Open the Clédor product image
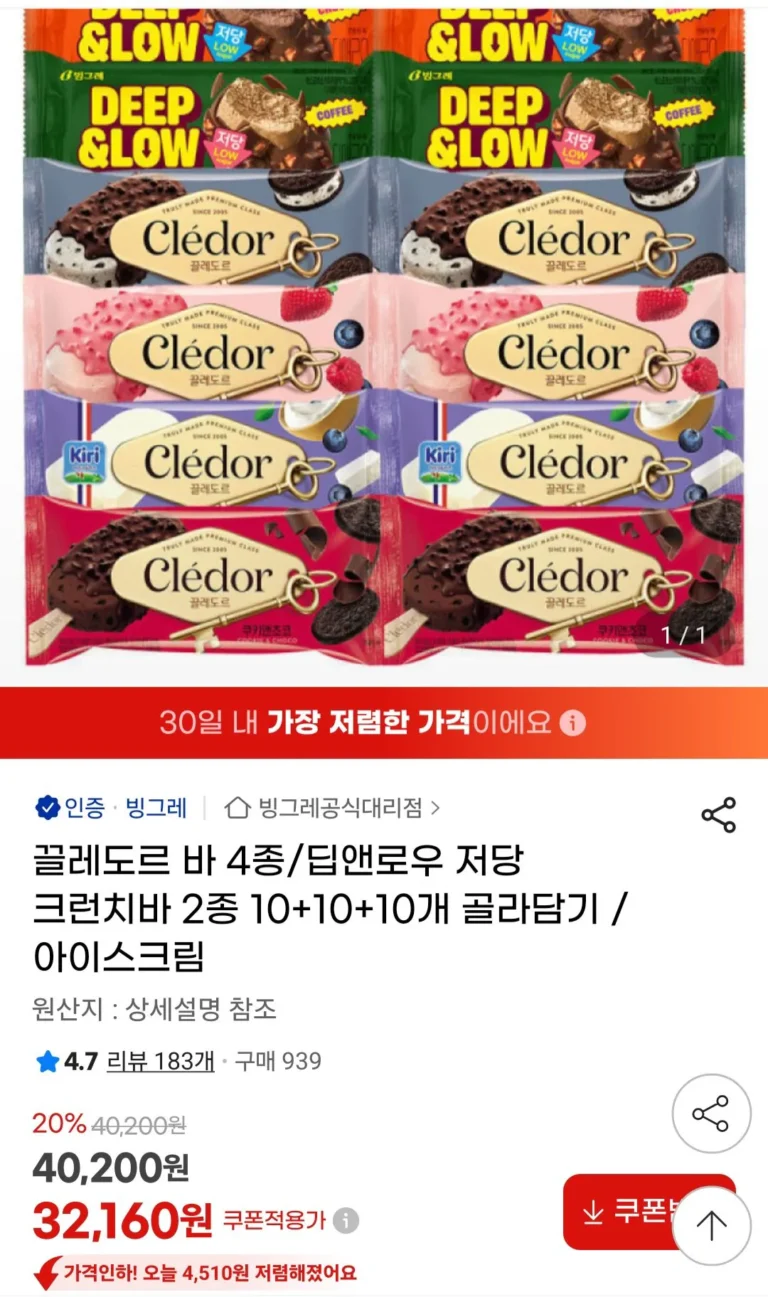Image resolution: width=768 pixels, height=1297 pixels. coord(384,340)
